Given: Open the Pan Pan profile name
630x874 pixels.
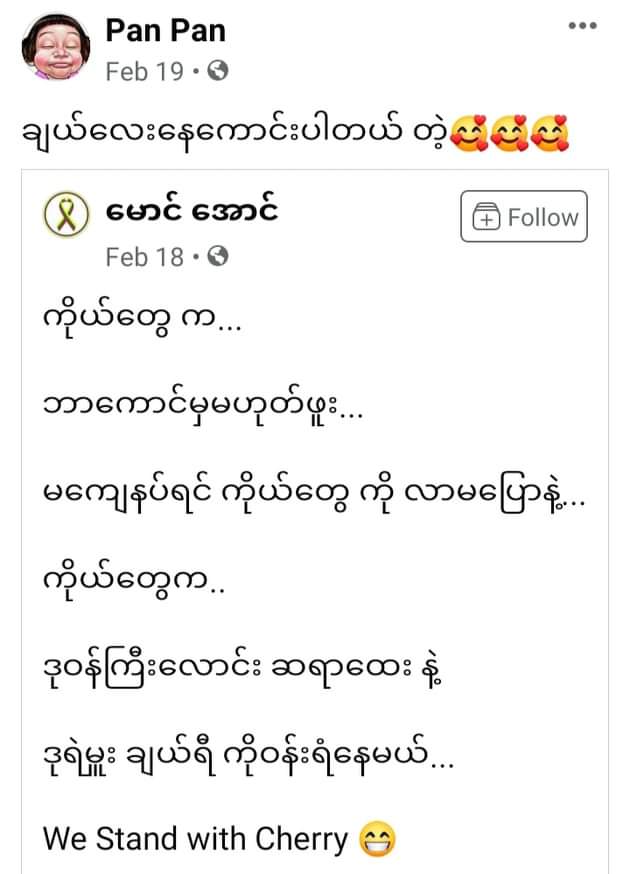Looking at the screenshot, I should (165, 31).
